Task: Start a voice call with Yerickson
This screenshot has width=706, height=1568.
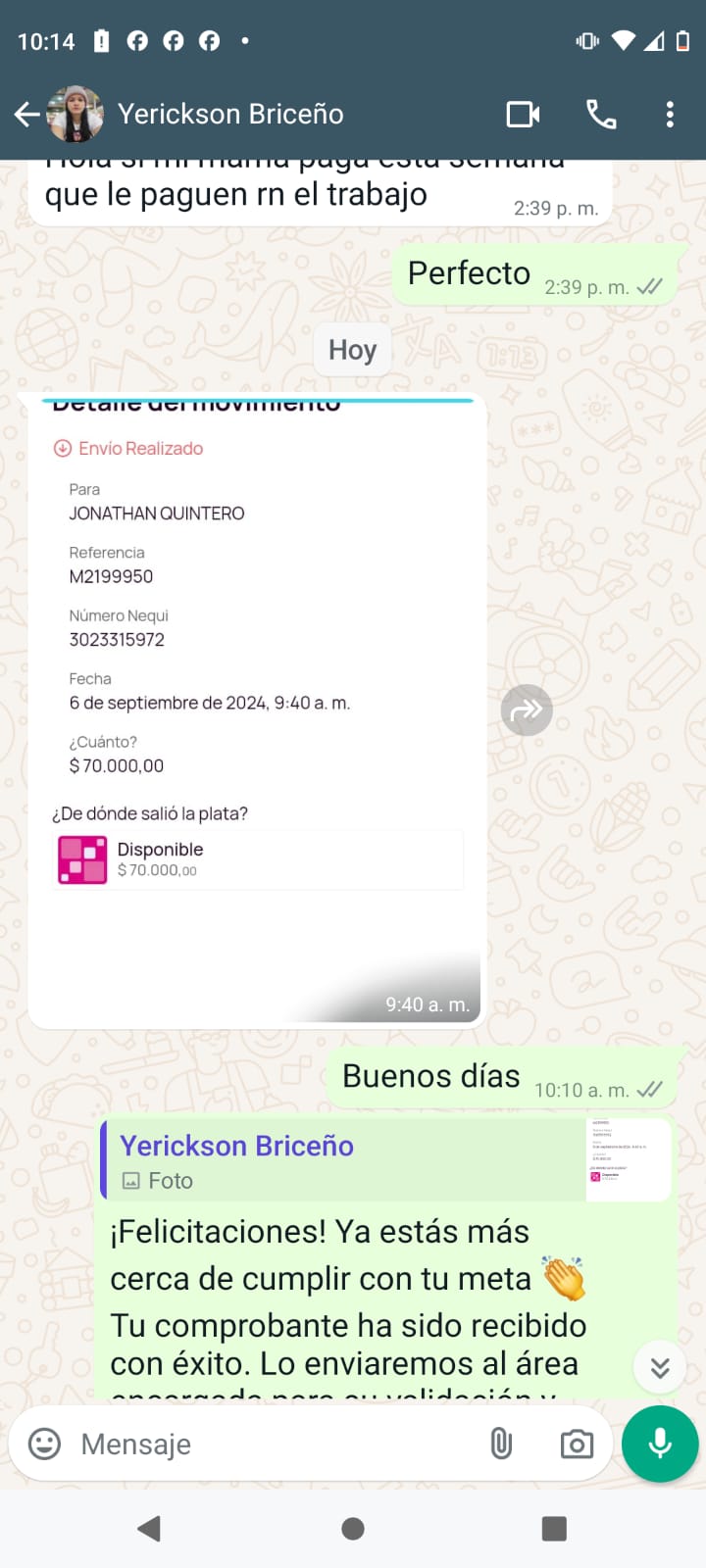Action: [x=601, y=115]
